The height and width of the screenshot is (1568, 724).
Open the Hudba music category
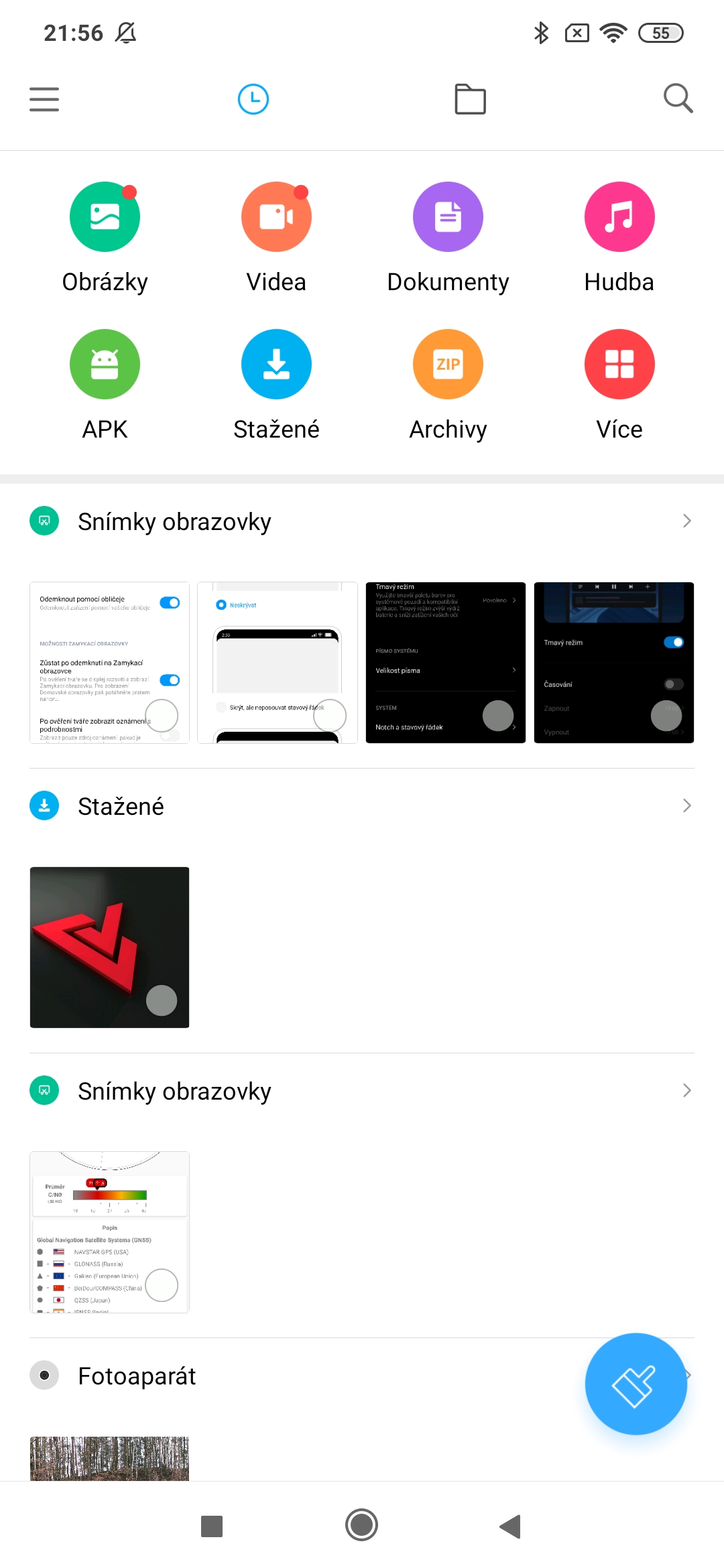click(x=619, y=238)
